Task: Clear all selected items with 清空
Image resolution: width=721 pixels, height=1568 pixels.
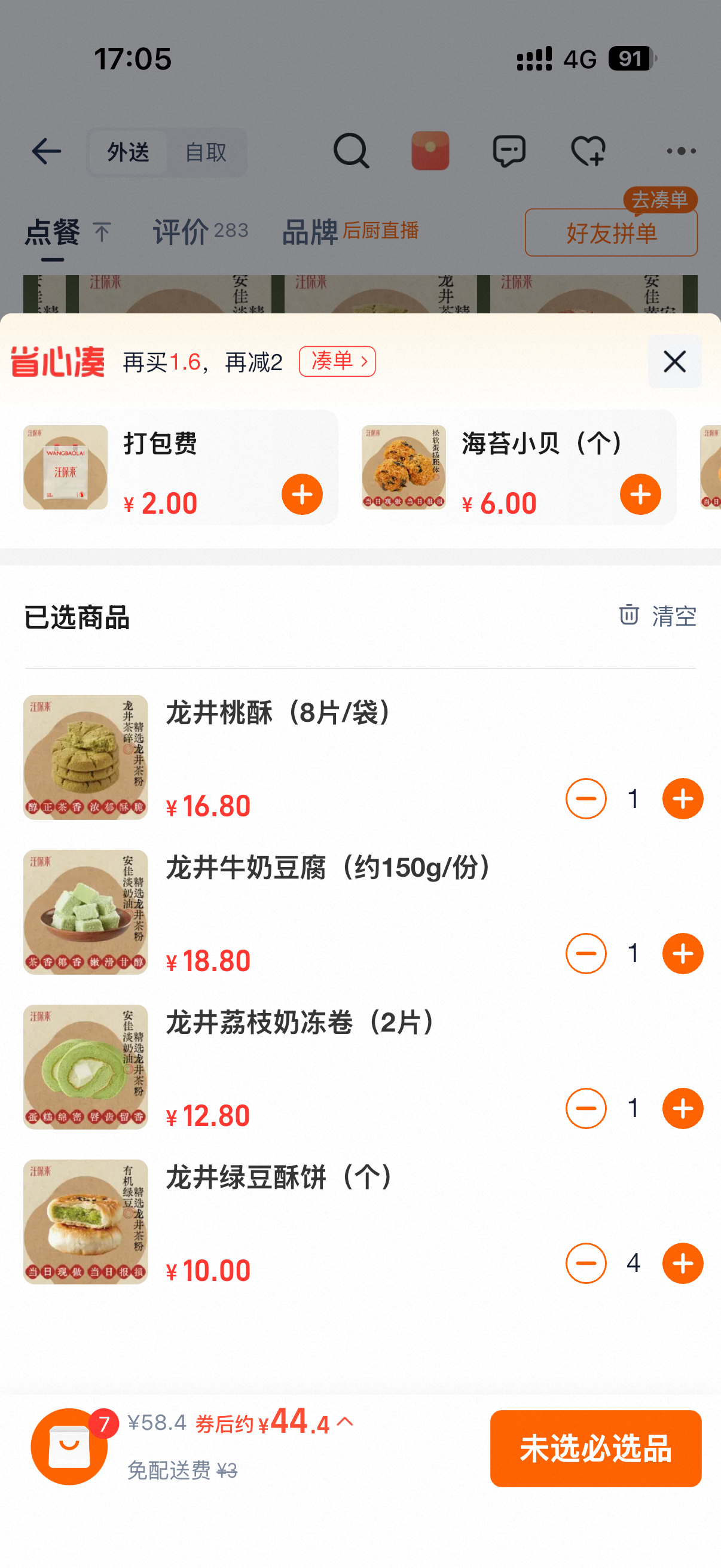Action: 657,616
